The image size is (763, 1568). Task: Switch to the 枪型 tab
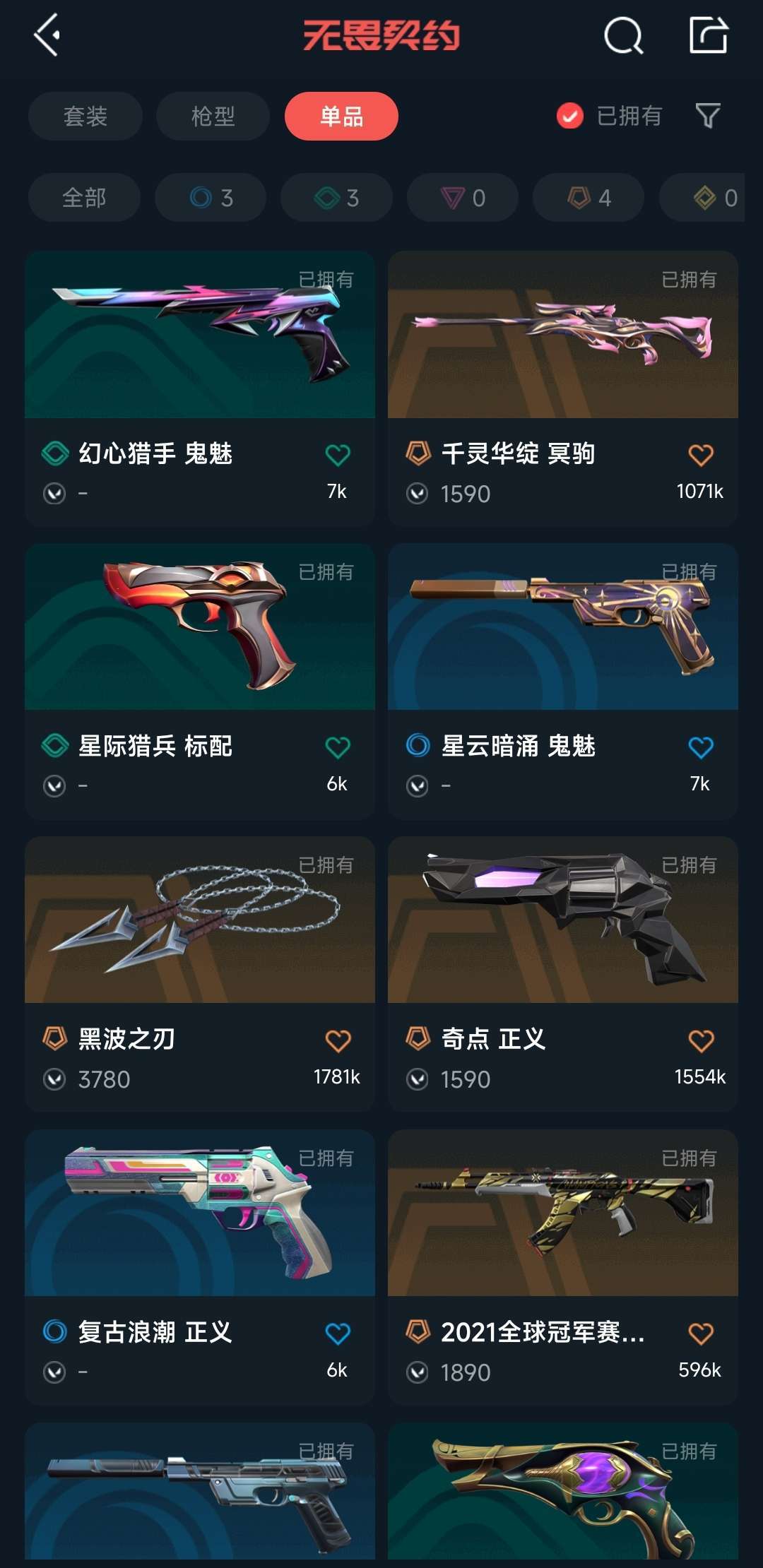tap(213, 116)
